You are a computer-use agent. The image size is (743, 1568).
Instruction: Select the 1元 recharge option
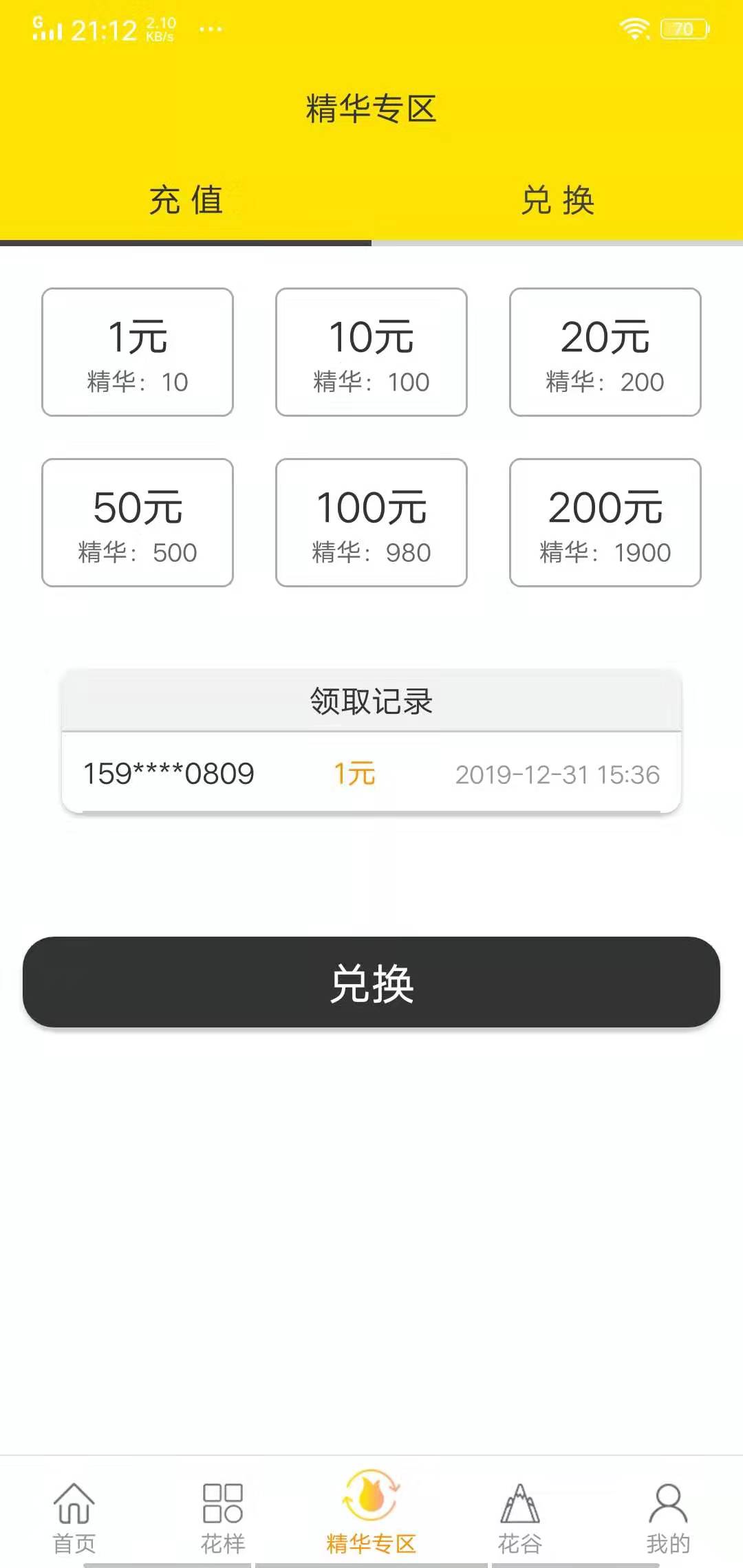137,353
